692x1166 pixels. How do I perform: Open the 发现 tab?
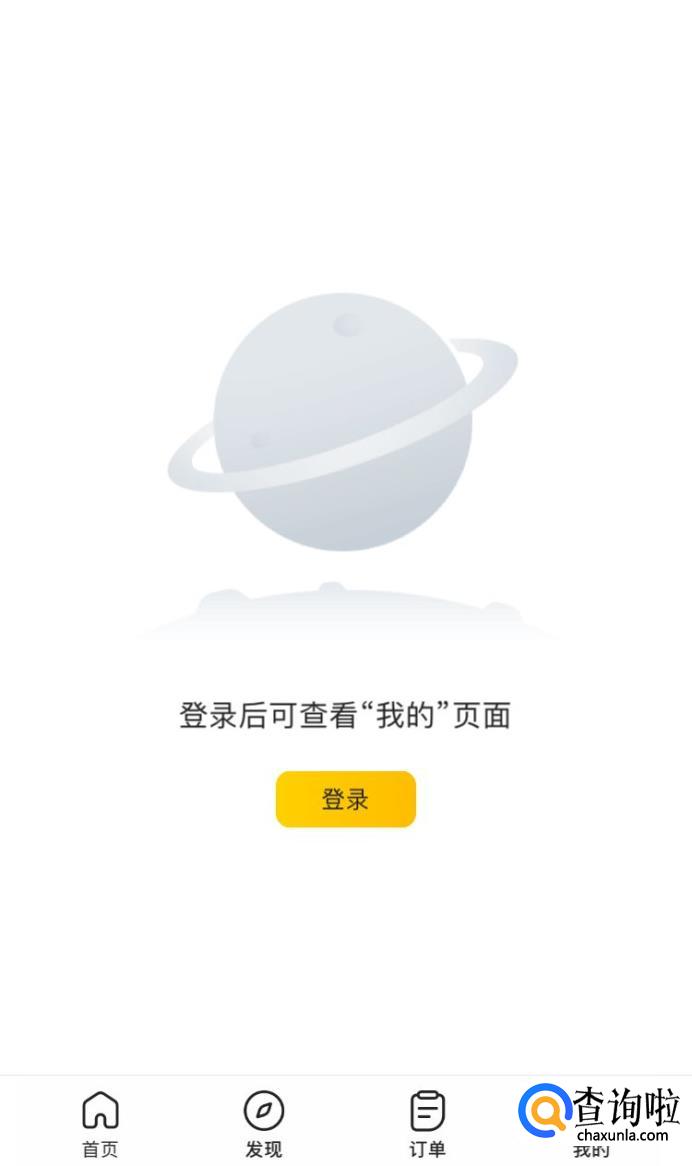coord(264,1122)
